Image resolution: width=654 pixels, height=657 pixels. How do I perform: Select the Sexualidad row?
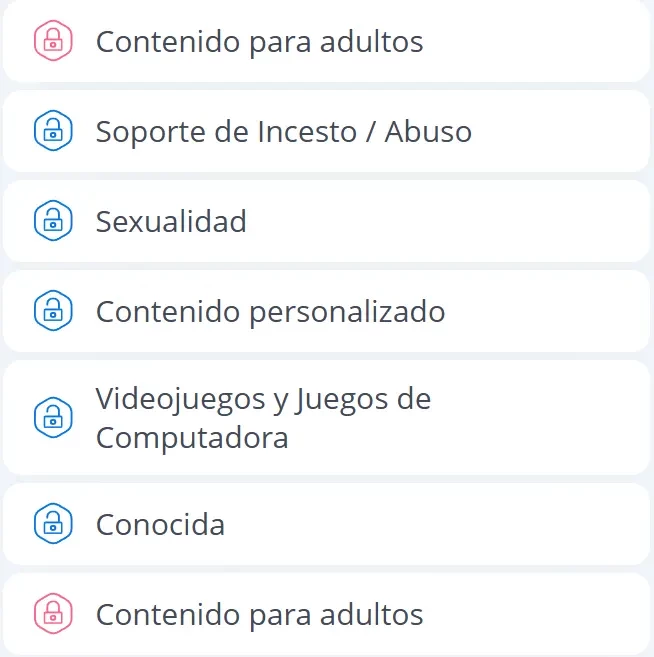click(x=171, y=221)
